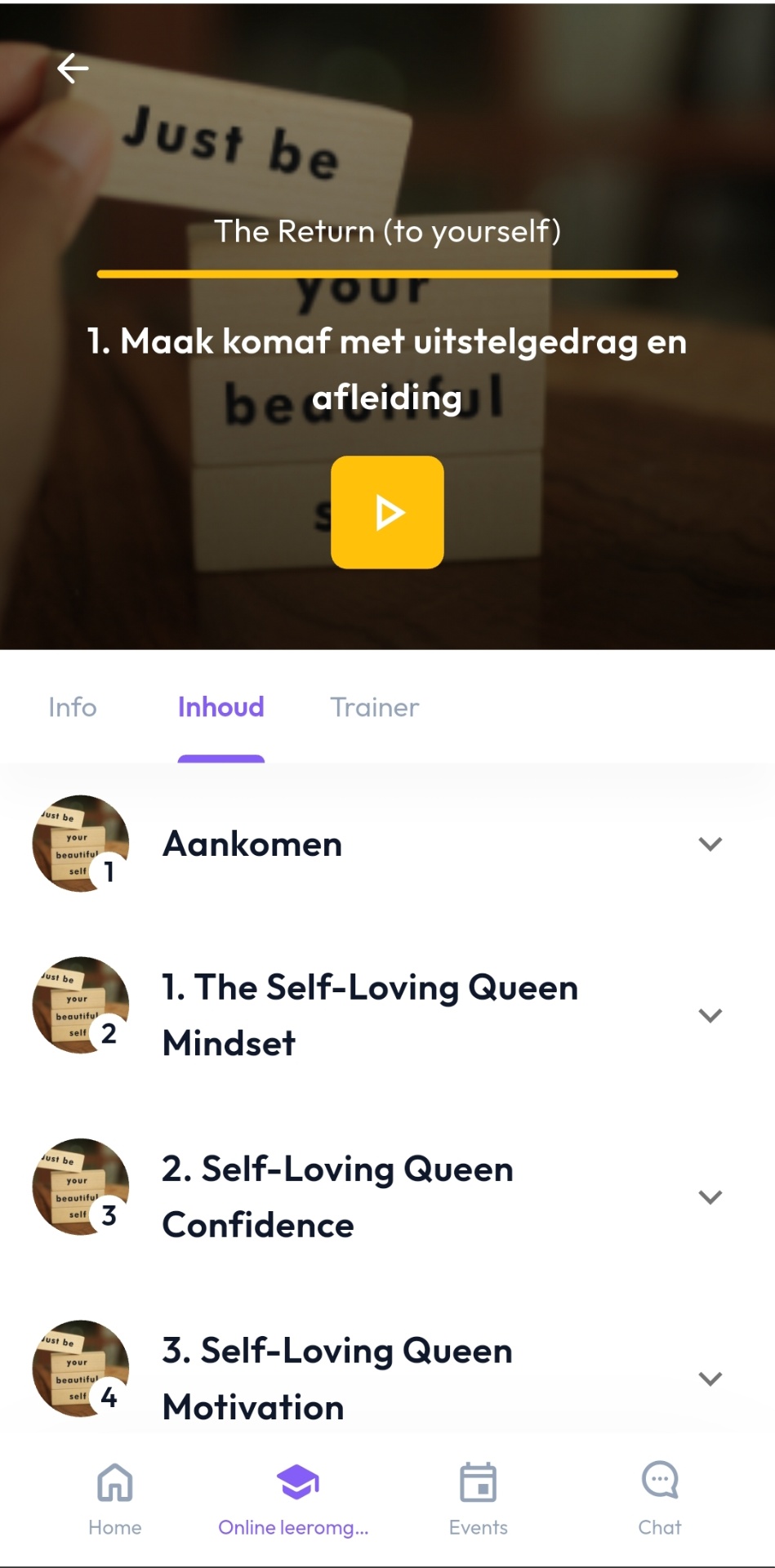Image resolution: width=775 pixels, height=1568 pixels.
Task: Collapse chapter 2. Self-Loving Queen Confidence
Action: click(710, 1196)
